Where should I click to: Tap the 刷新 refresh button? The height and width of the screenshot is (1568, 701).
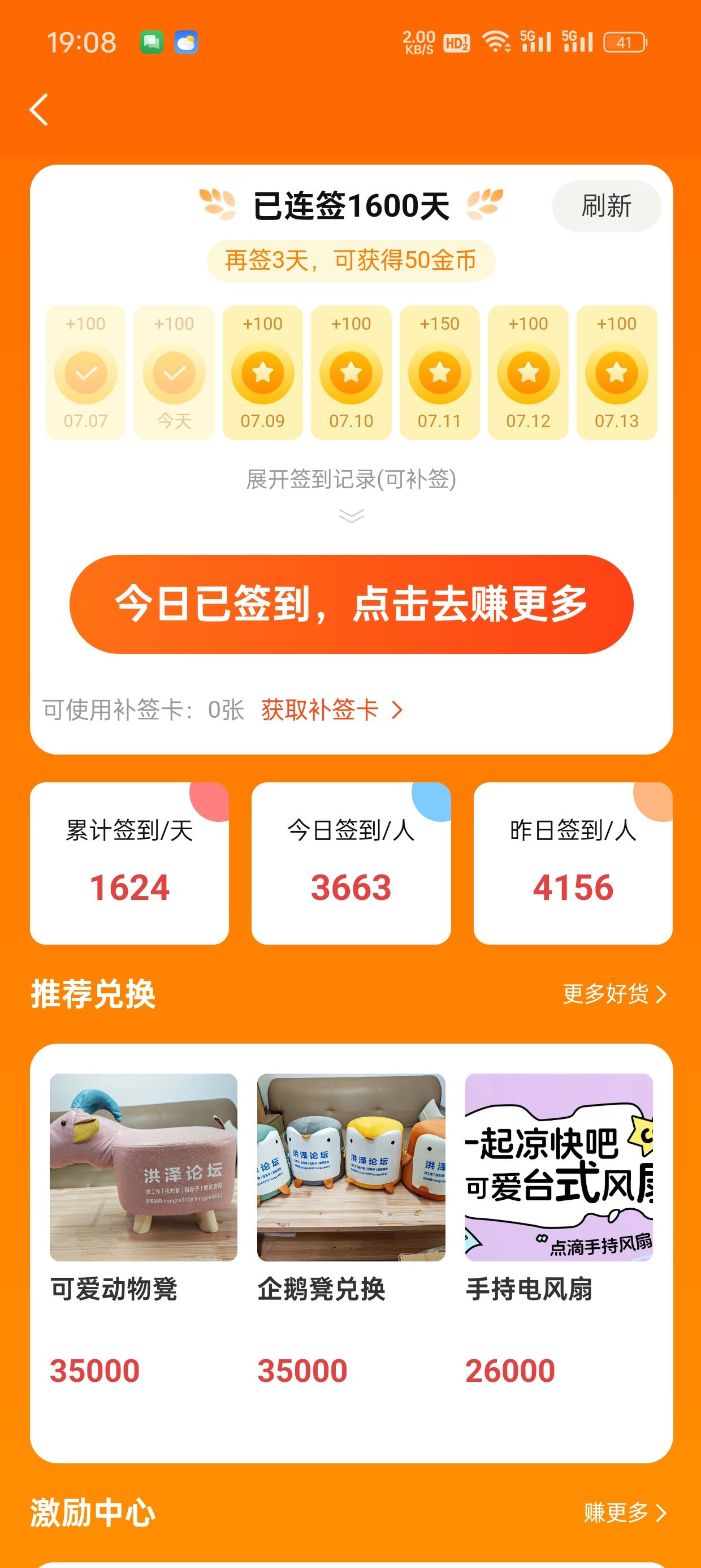(606, 206)
